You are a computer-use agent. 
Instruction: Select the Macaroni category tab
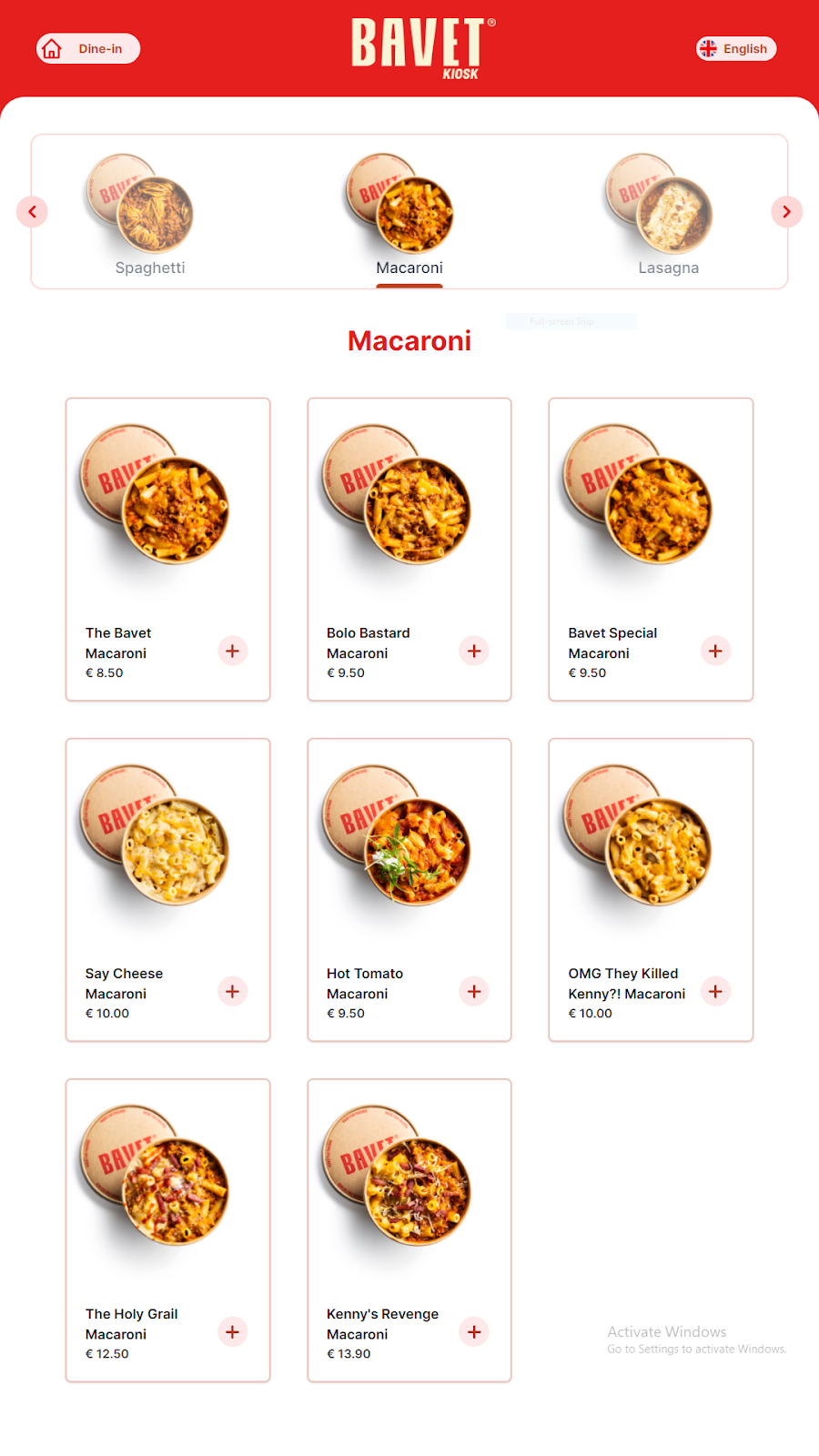409,216
